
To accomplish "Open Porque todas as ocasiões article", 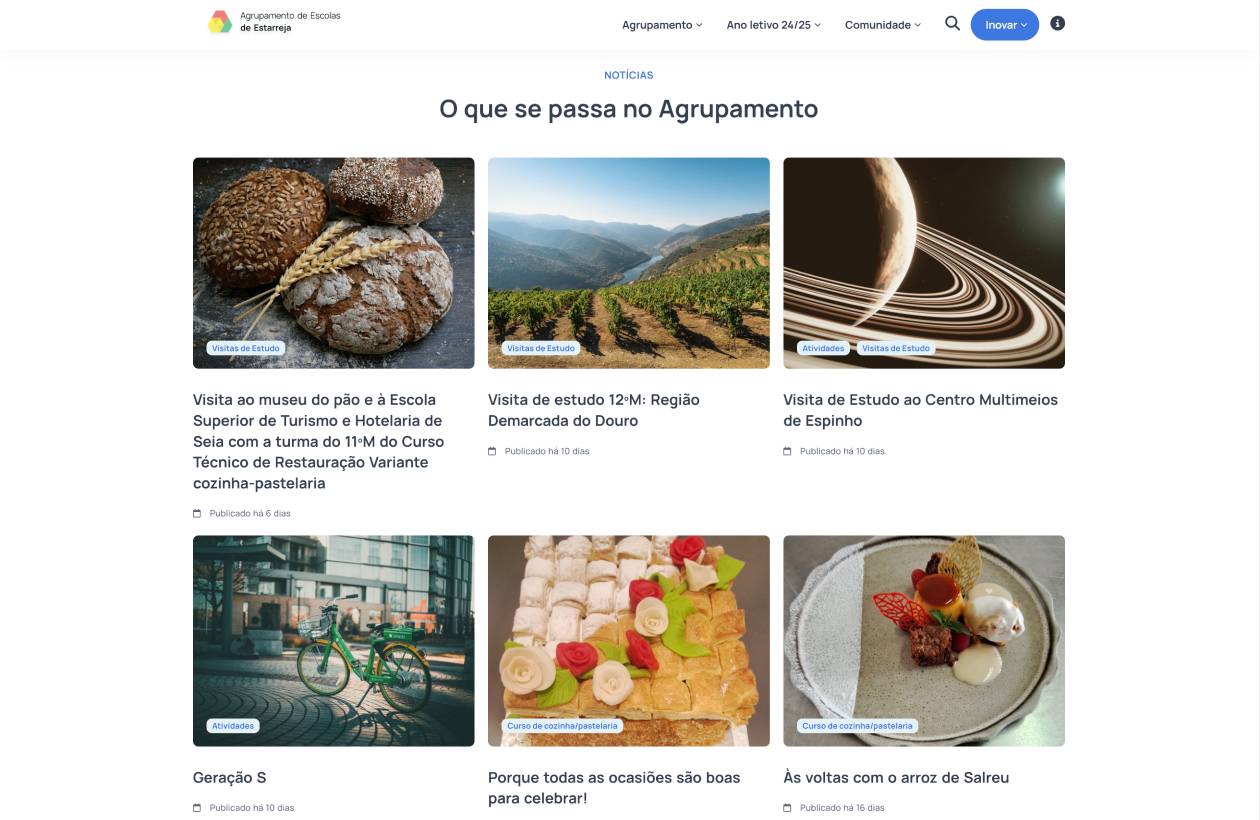I will click(x=613, y=787).
